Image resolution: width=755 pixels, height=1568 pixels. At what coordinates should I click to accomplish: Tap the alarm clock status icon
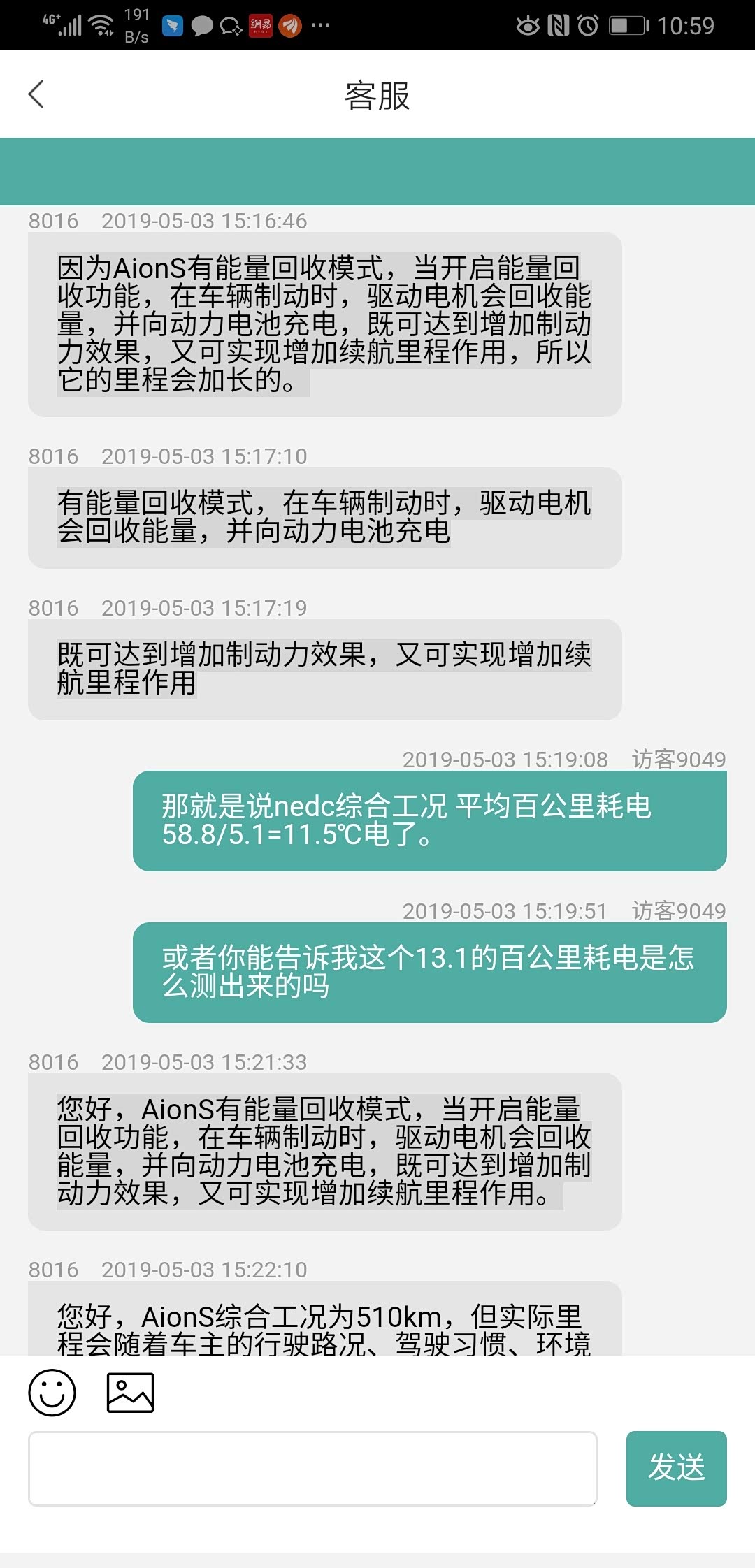[589, 24]
